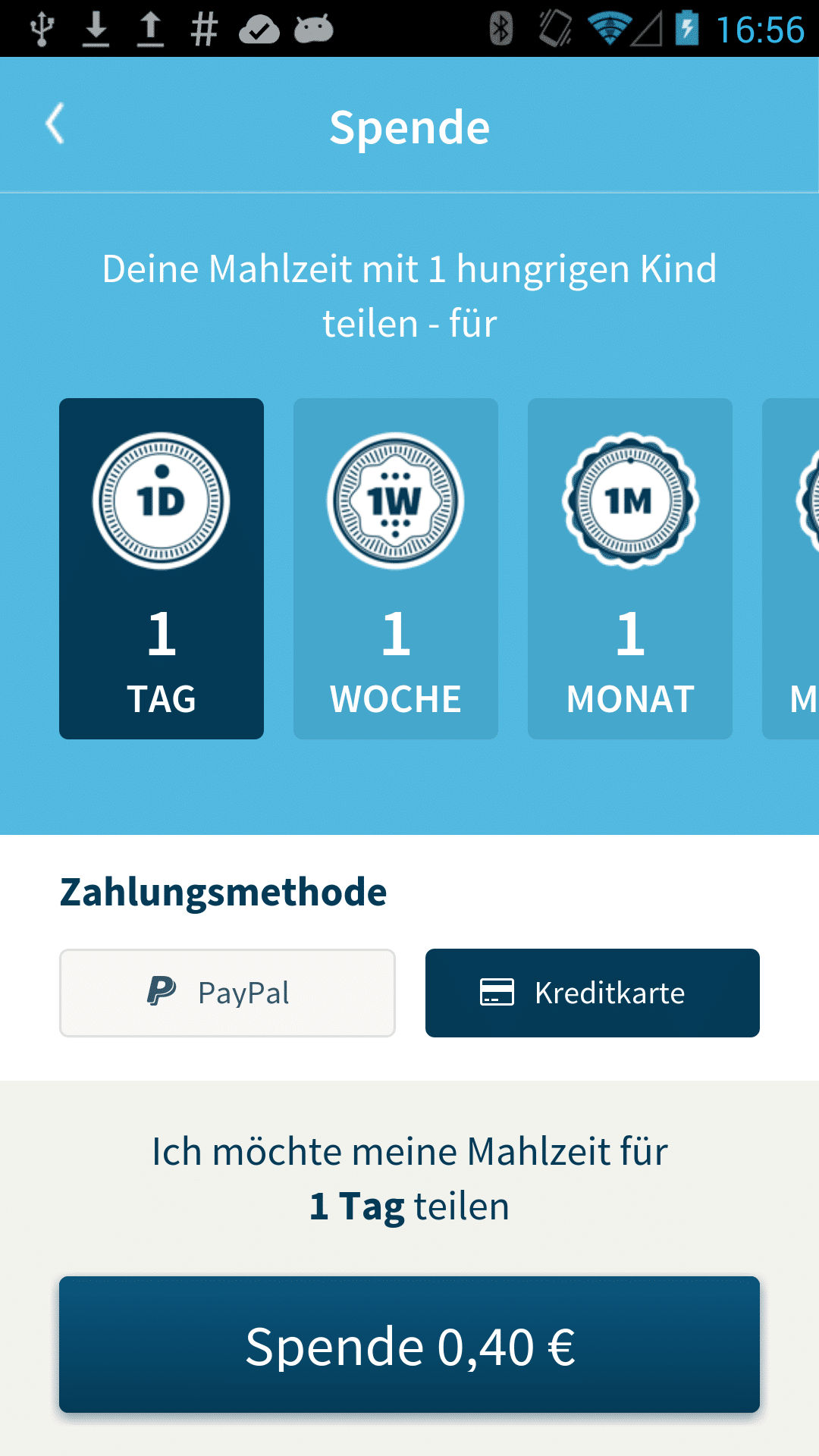
Task: Pick the 1 Monat donation card
Action: tap(630, 569)
